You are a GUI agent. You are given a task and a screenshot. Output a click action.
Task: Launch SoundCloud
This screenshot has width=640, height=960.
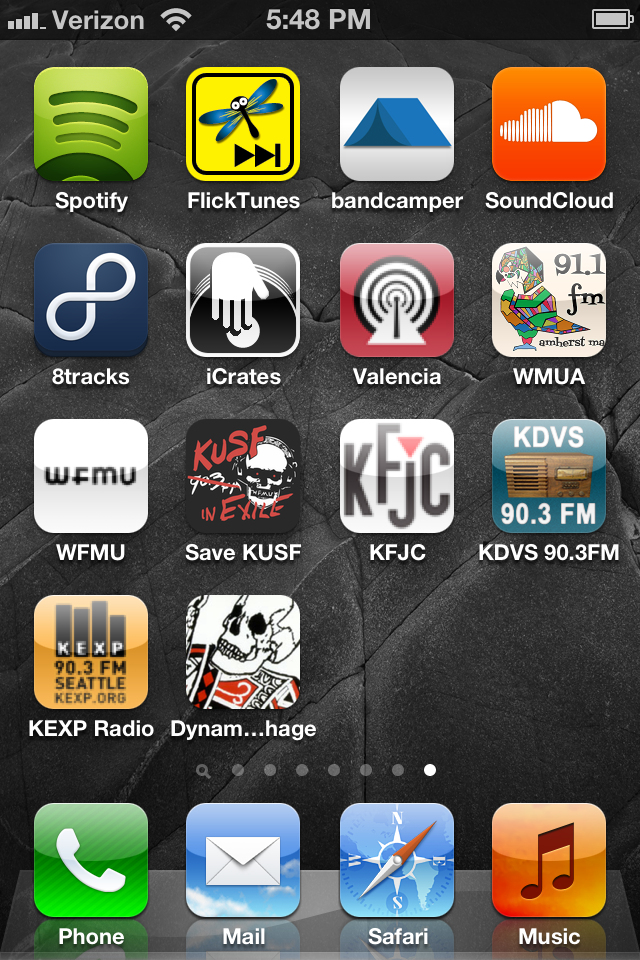click(x=549, y=124)
